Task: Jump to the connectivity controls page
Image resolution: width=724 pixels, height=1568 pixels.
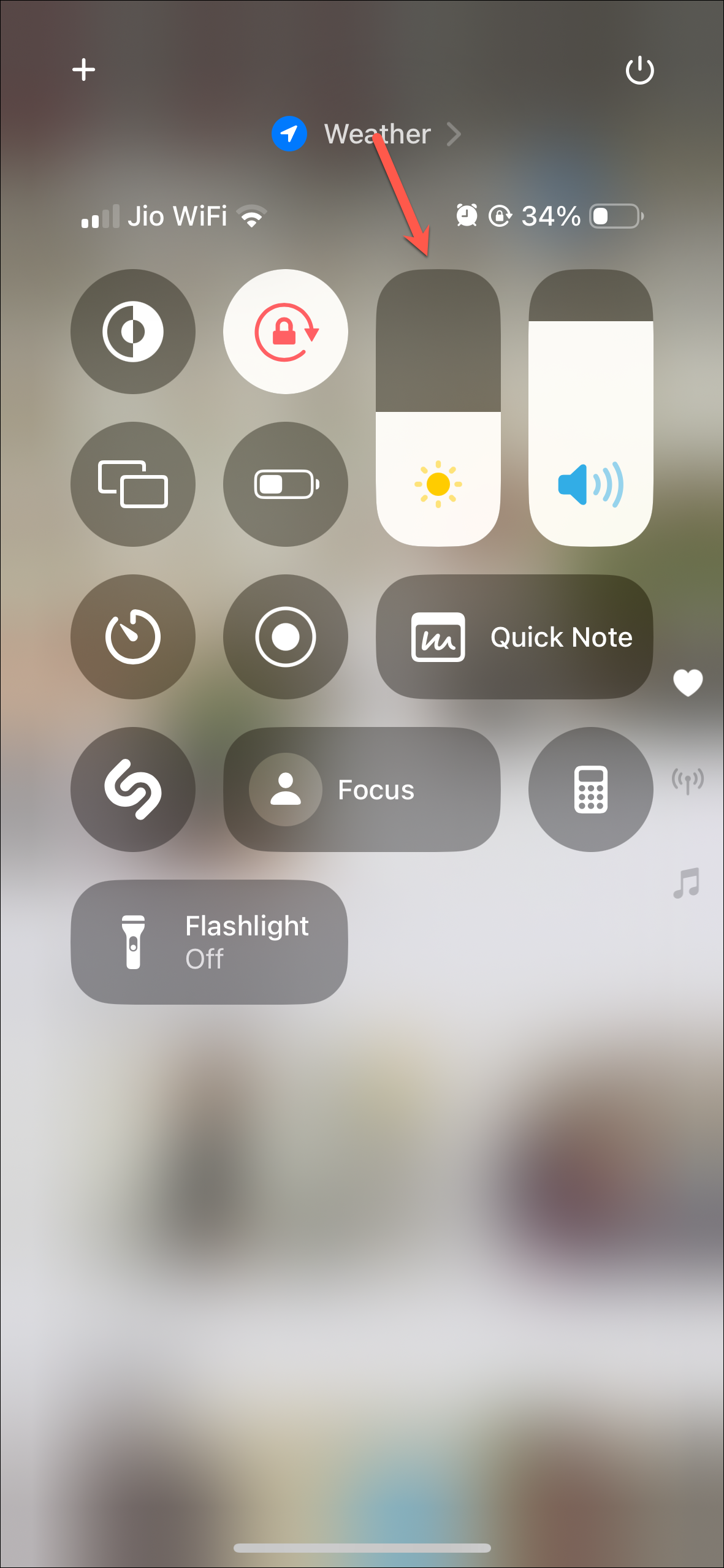Action: [x=688, y=782]
